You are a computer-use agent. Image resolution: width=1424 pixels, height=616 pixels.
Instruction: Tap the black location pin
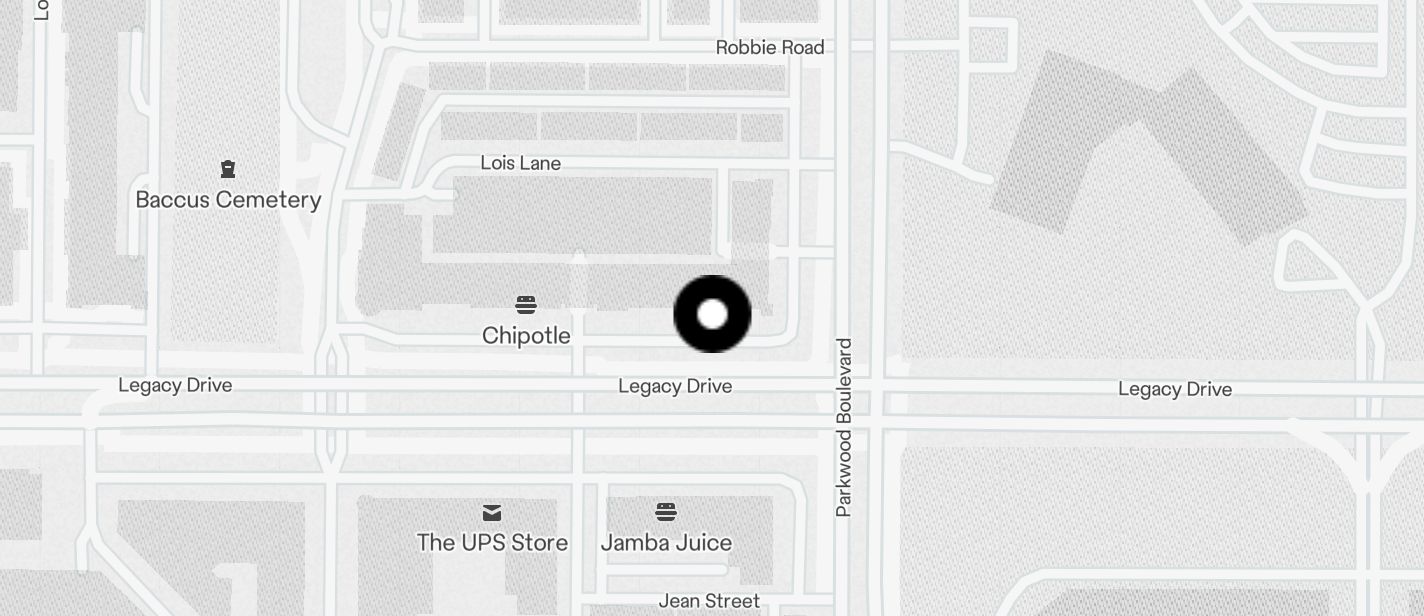tap(712, 314)
